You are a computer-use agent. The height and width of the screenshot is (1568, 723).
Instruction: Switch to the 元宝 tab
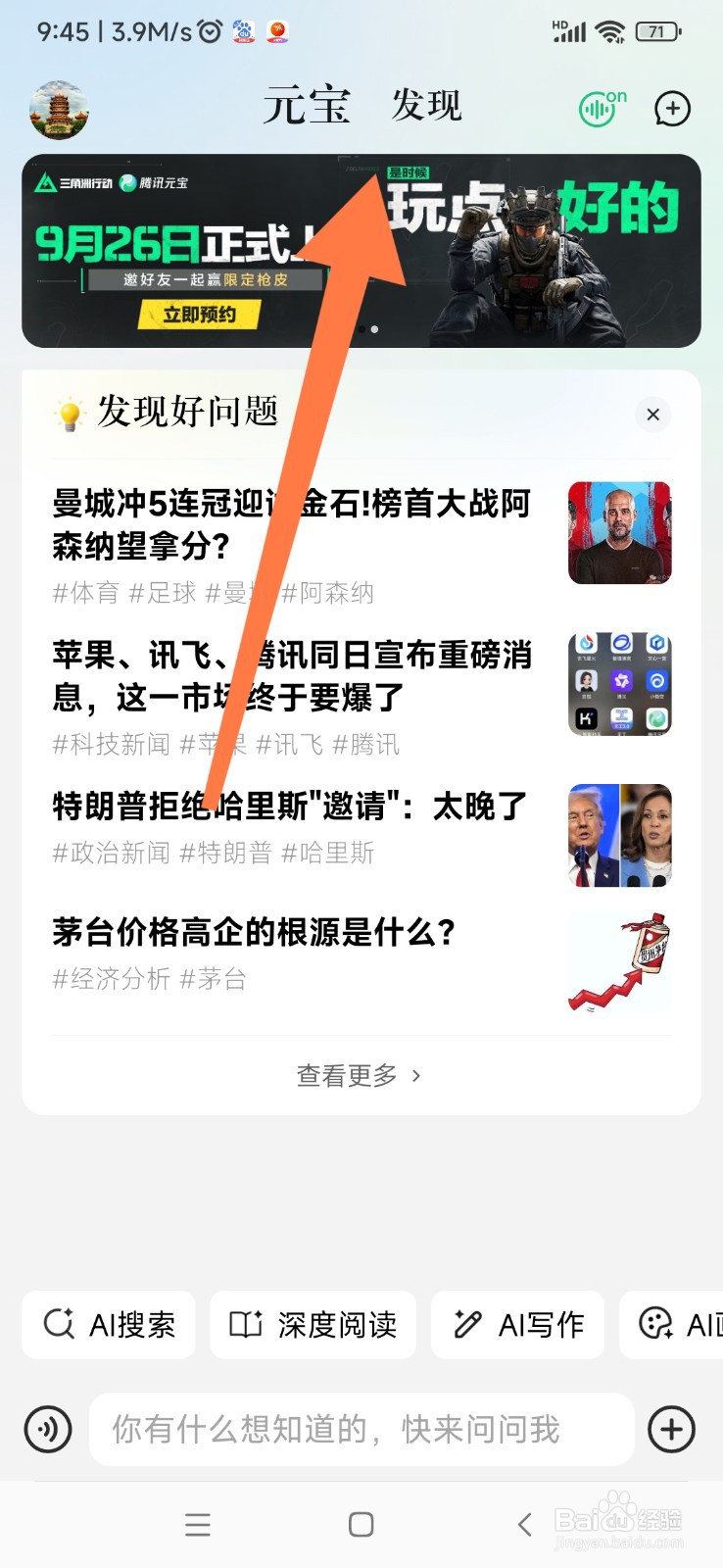(x=307, y=106)
